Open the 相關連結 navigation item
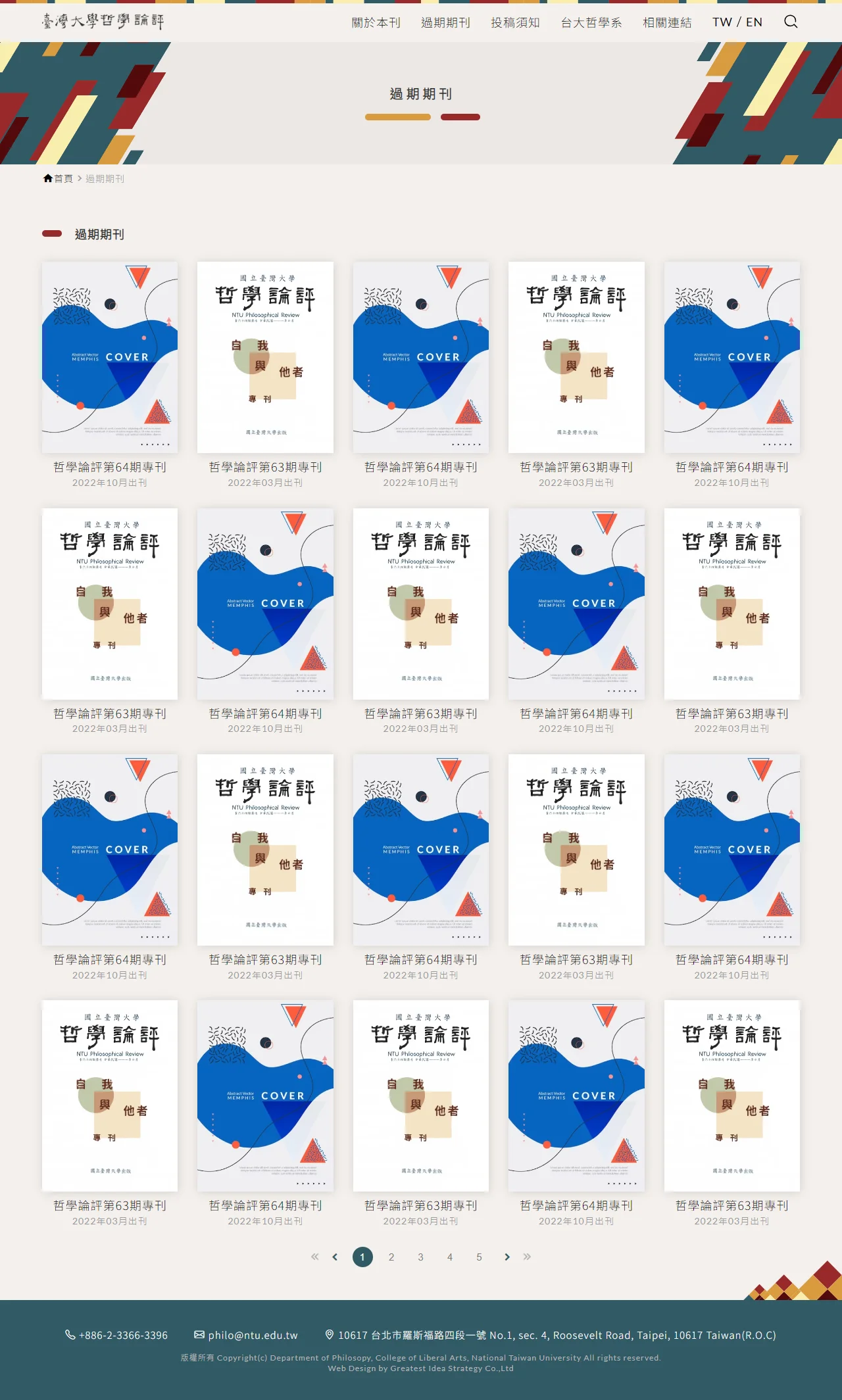842x1400 pixels. click(x=667, y=22)
